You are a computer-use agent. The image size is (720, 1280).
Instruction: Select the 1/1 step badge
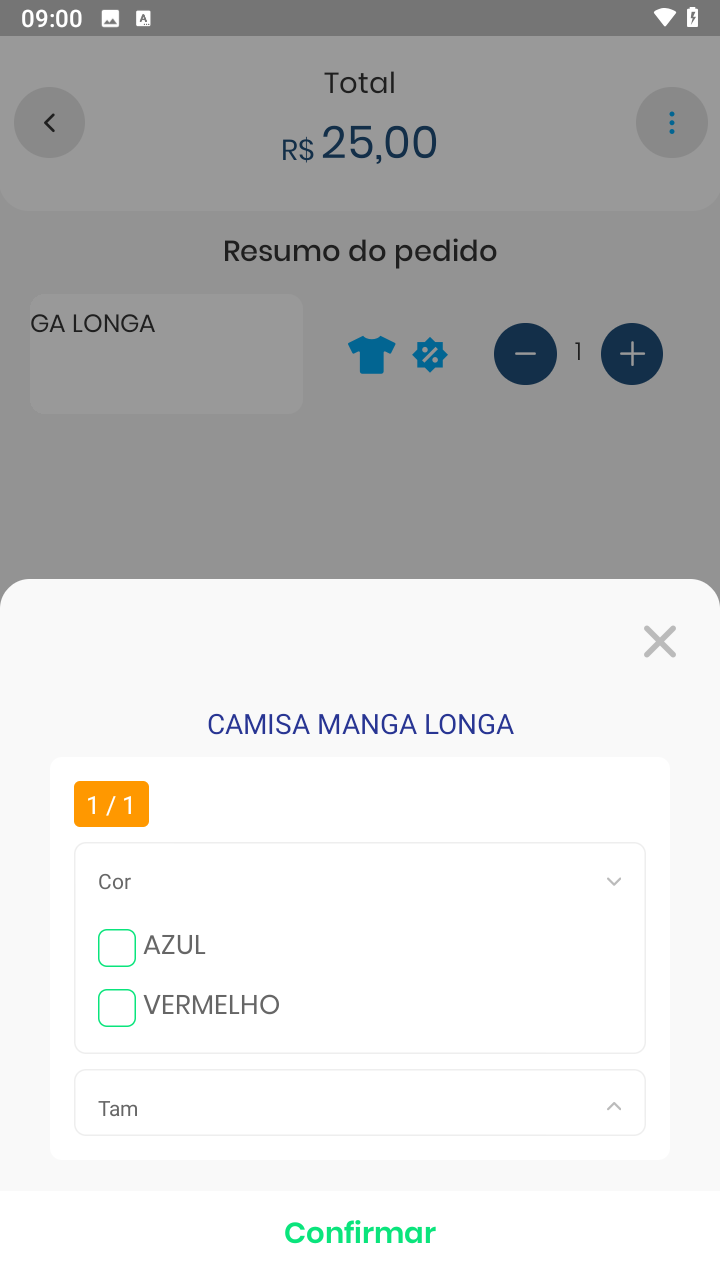point(110,803)
